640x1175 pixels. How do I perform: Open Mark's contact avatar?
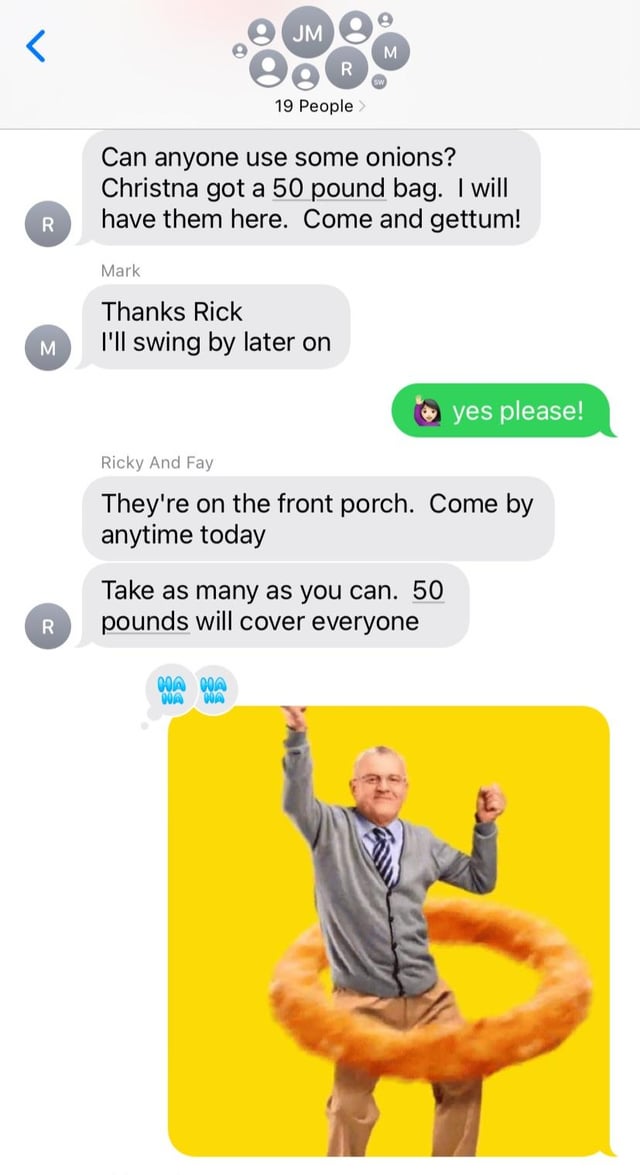tap(46, 349)
